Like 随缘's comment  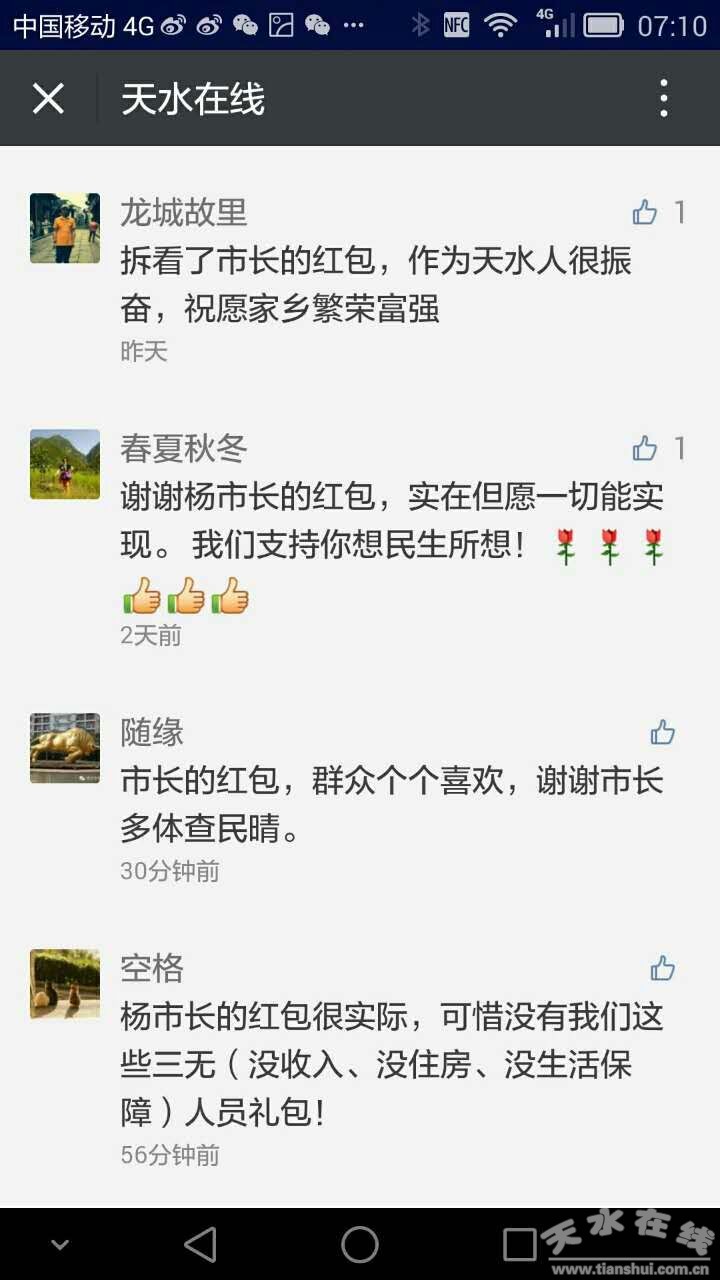[663, 733]
